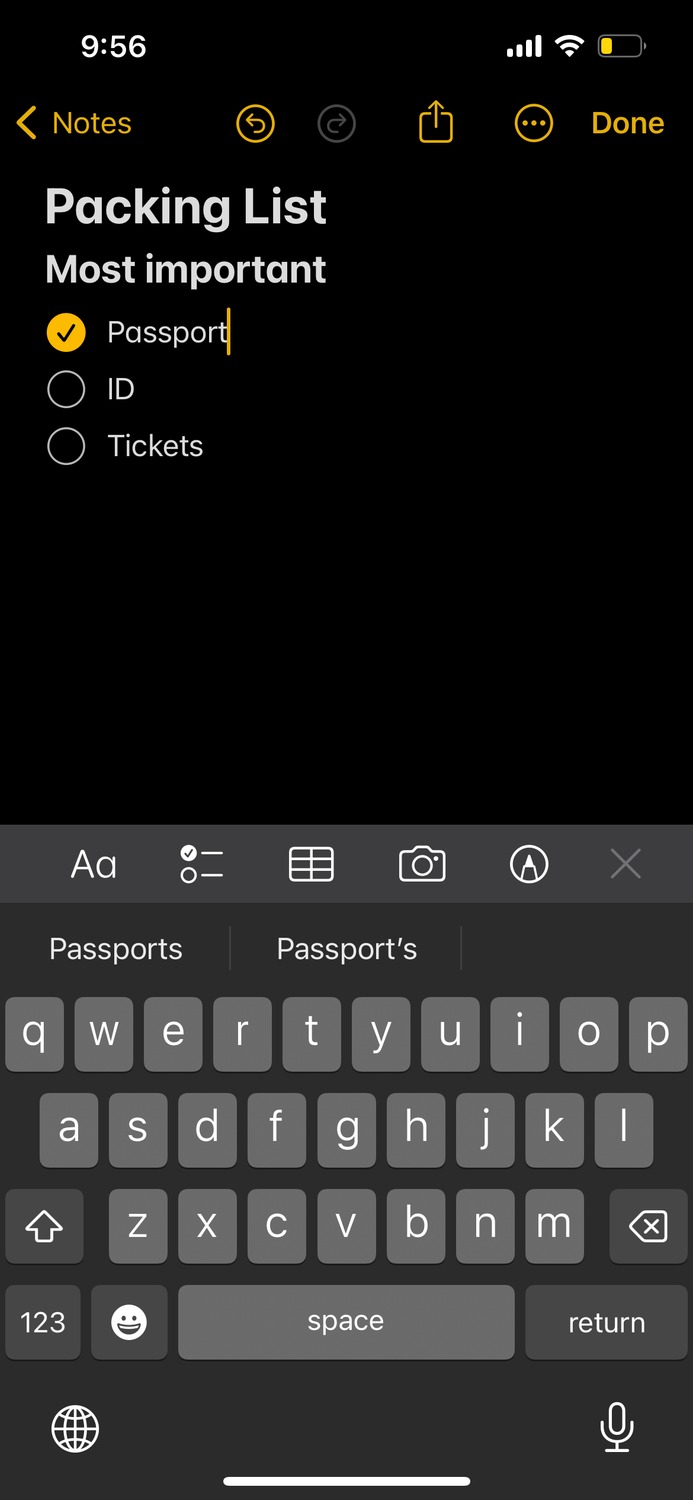Open the markup drawing tool
693x1500 pixels.
click(529, 864)
